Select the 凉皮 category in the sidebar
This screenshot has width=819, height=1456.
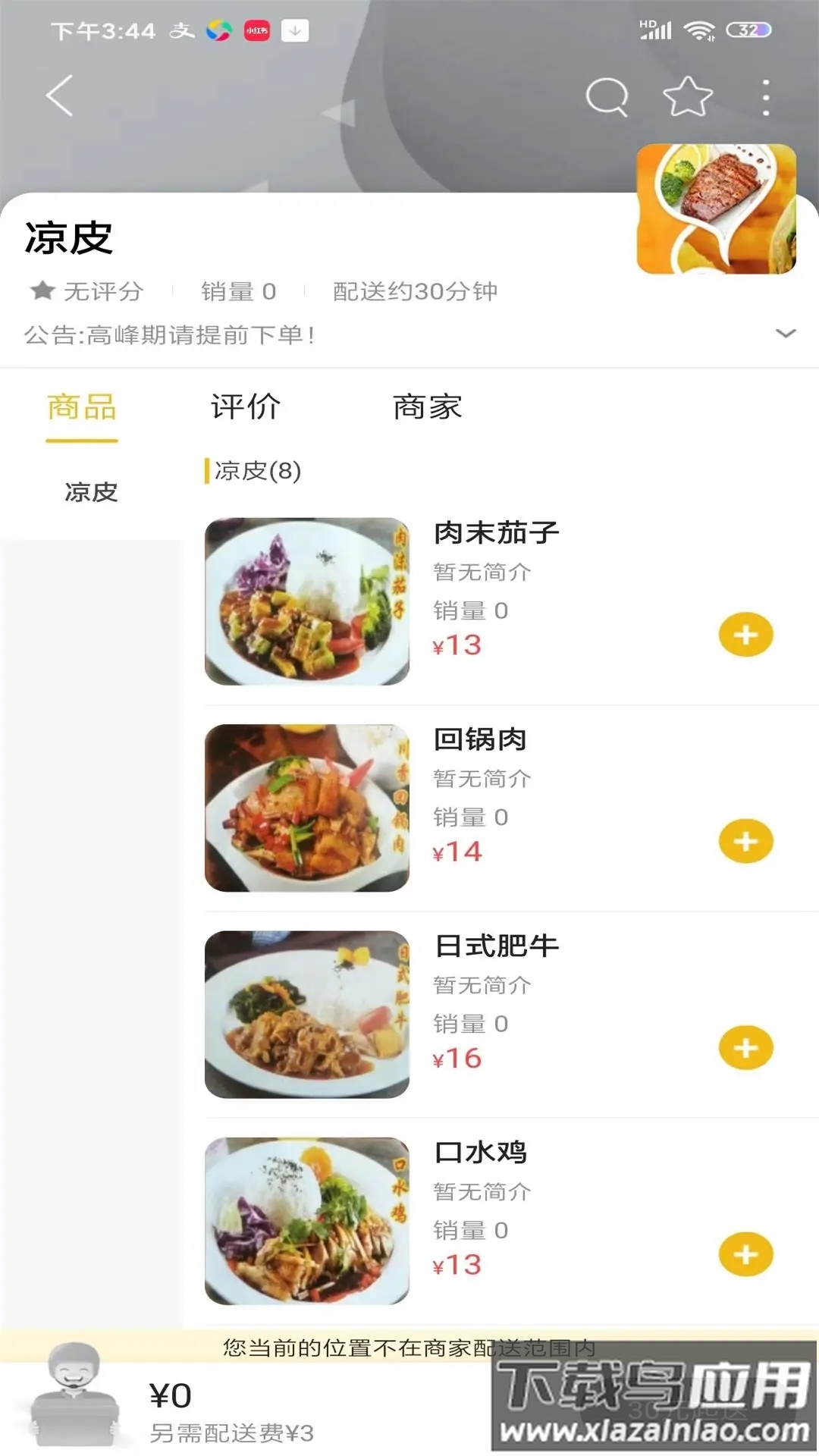click(x=91, y=492)
